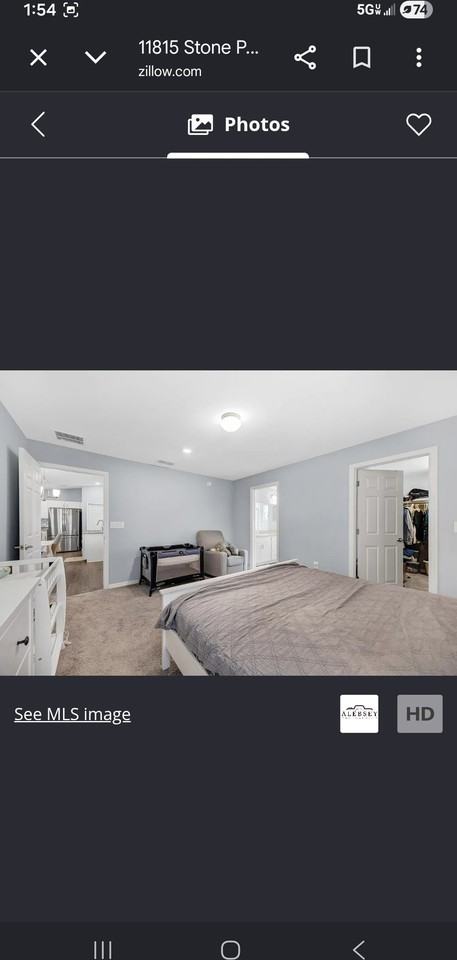Image resolution: width=457 pixels, height=960 pixels.
Task: Select the Photos tab
Action: pos(238,124)
